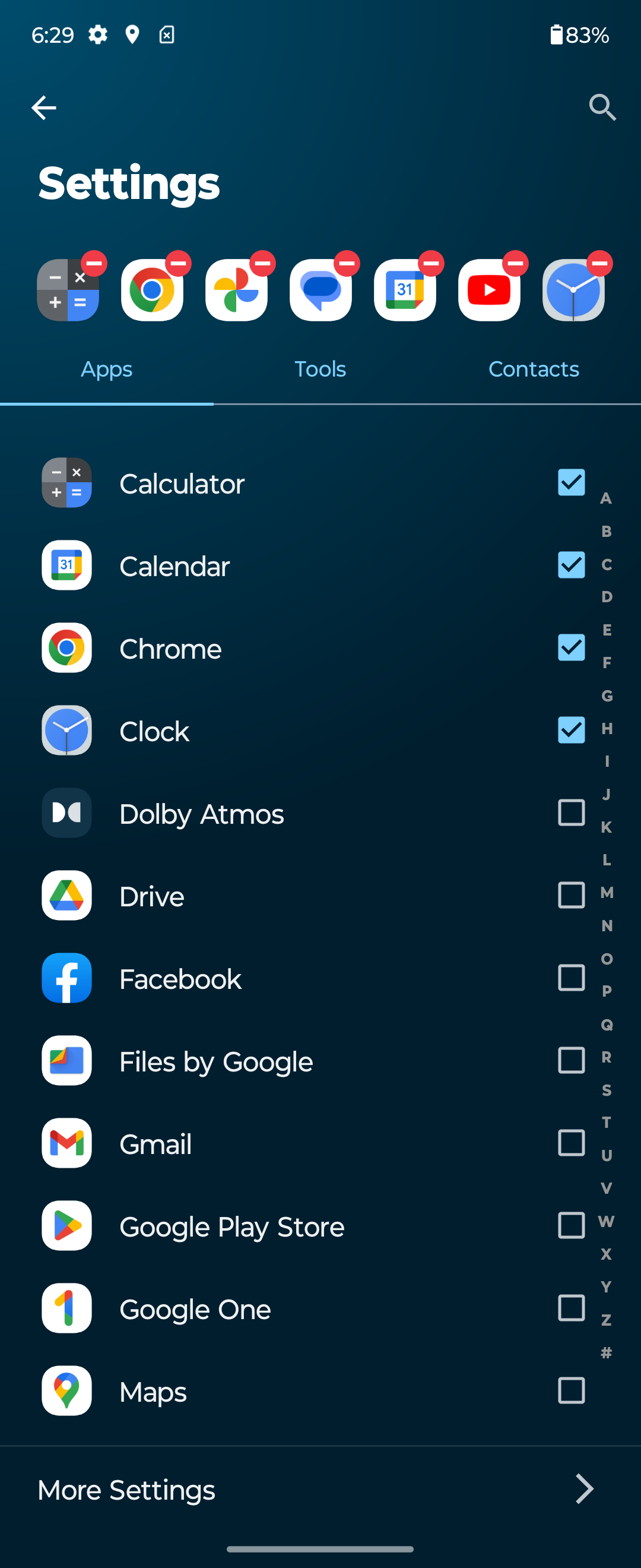Check the Dolby Atmos checkbox
Image resolution: width=641 pixels, height=1568 pixels.
571,813
